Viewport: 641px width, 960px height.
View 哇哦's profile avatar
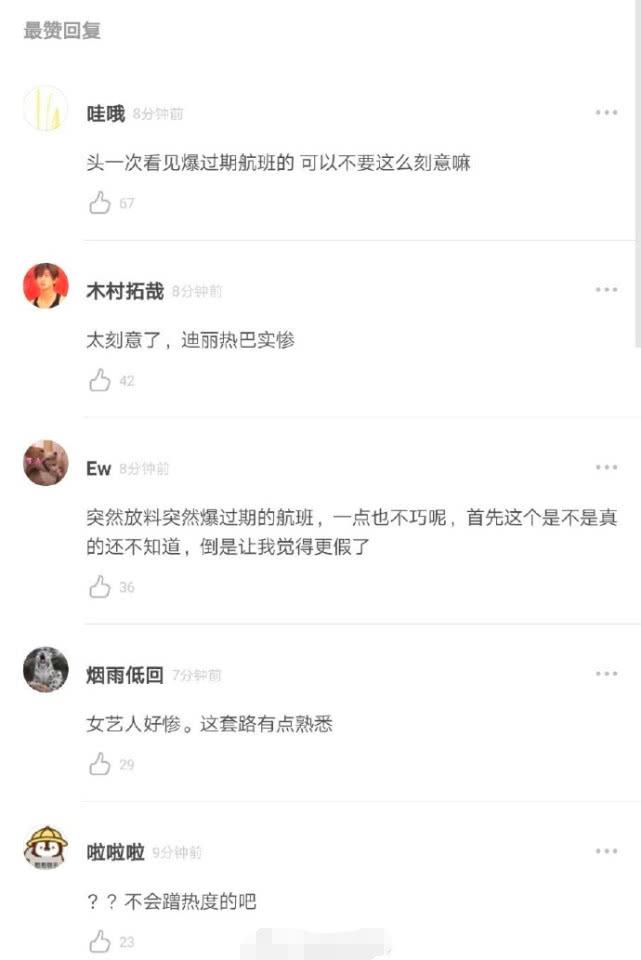point(46,109)
